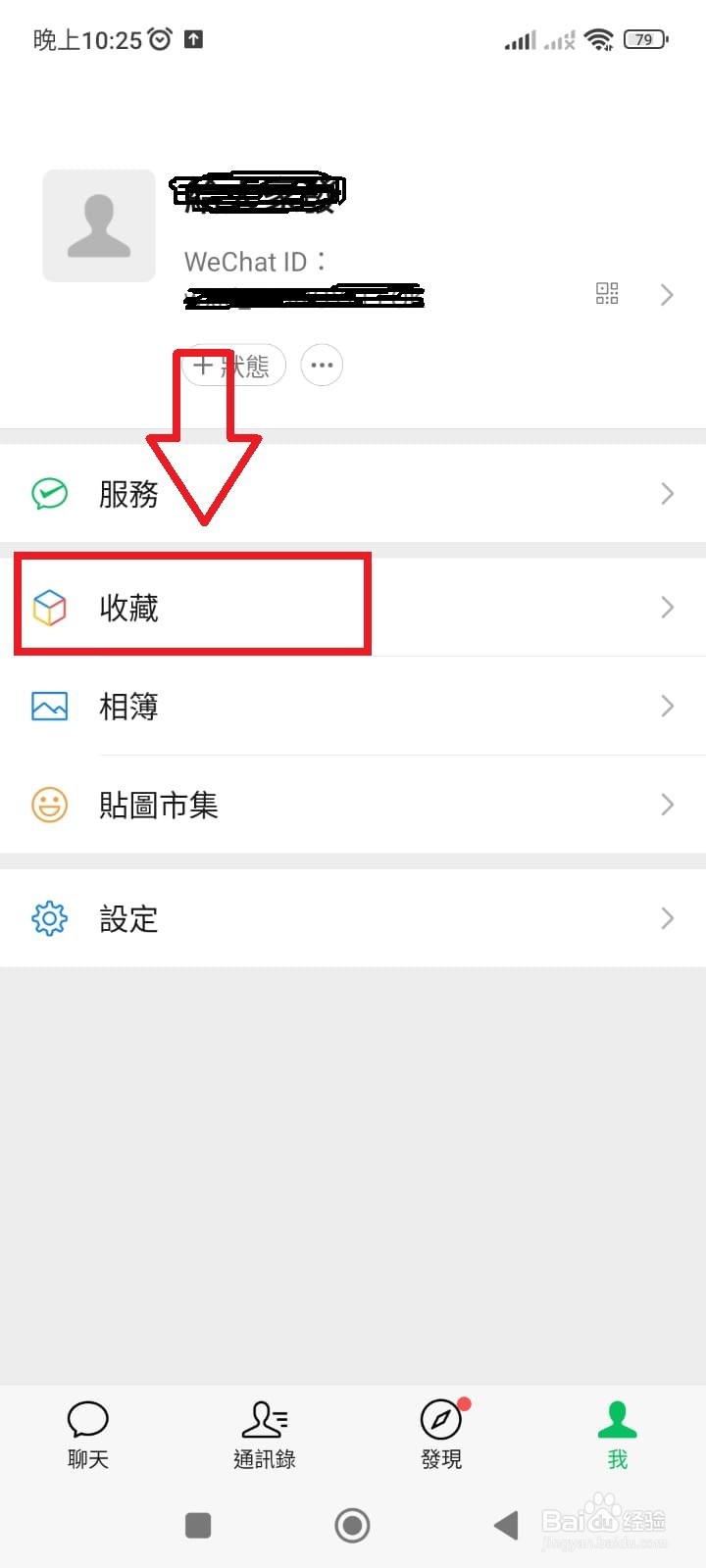The width and height of the screenshot is (706, 1568).
Task: Open the 設定 (Settings) gear icon
Action: pyautogui.click(x=49, y=918)
